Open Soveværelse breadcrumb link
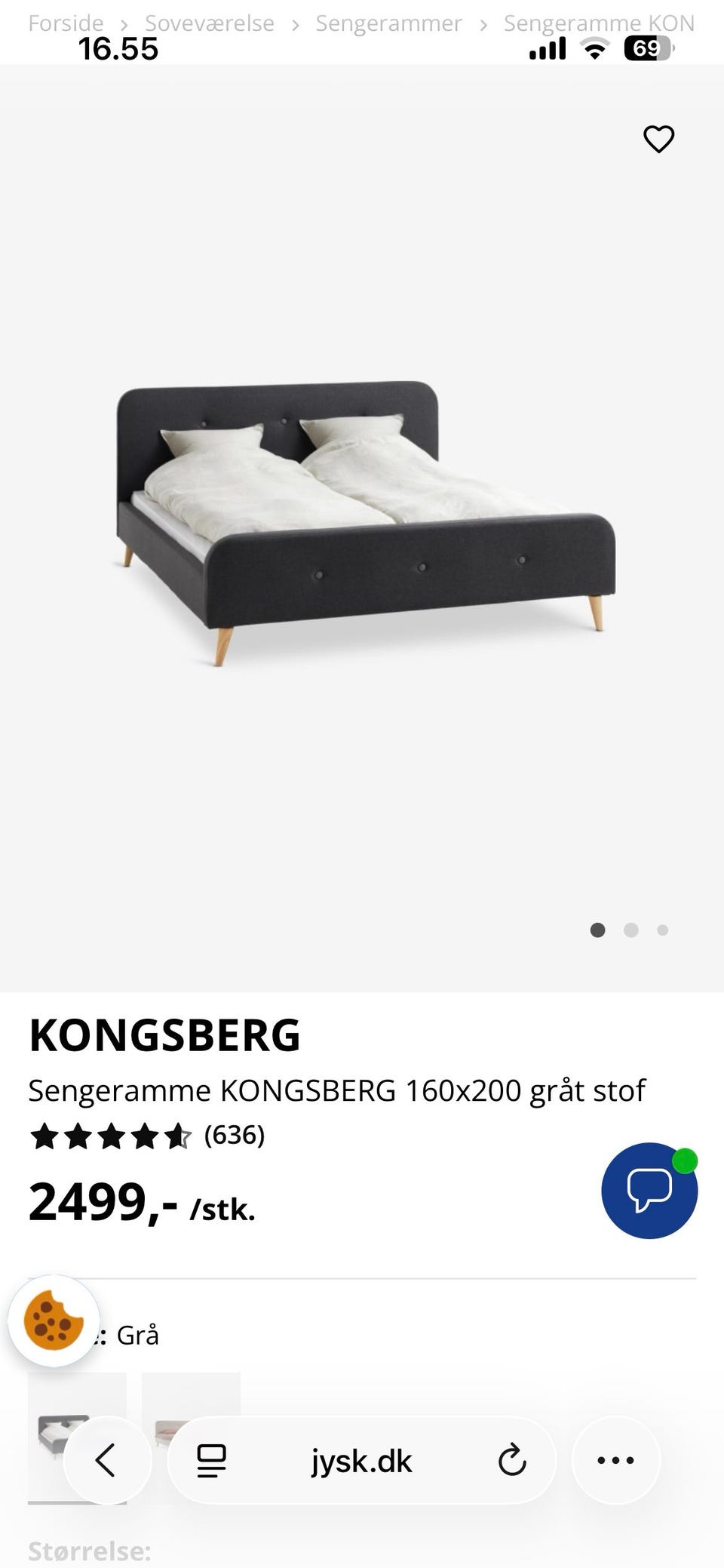Viewport: 724px width, 1568px height. point(210,23)
